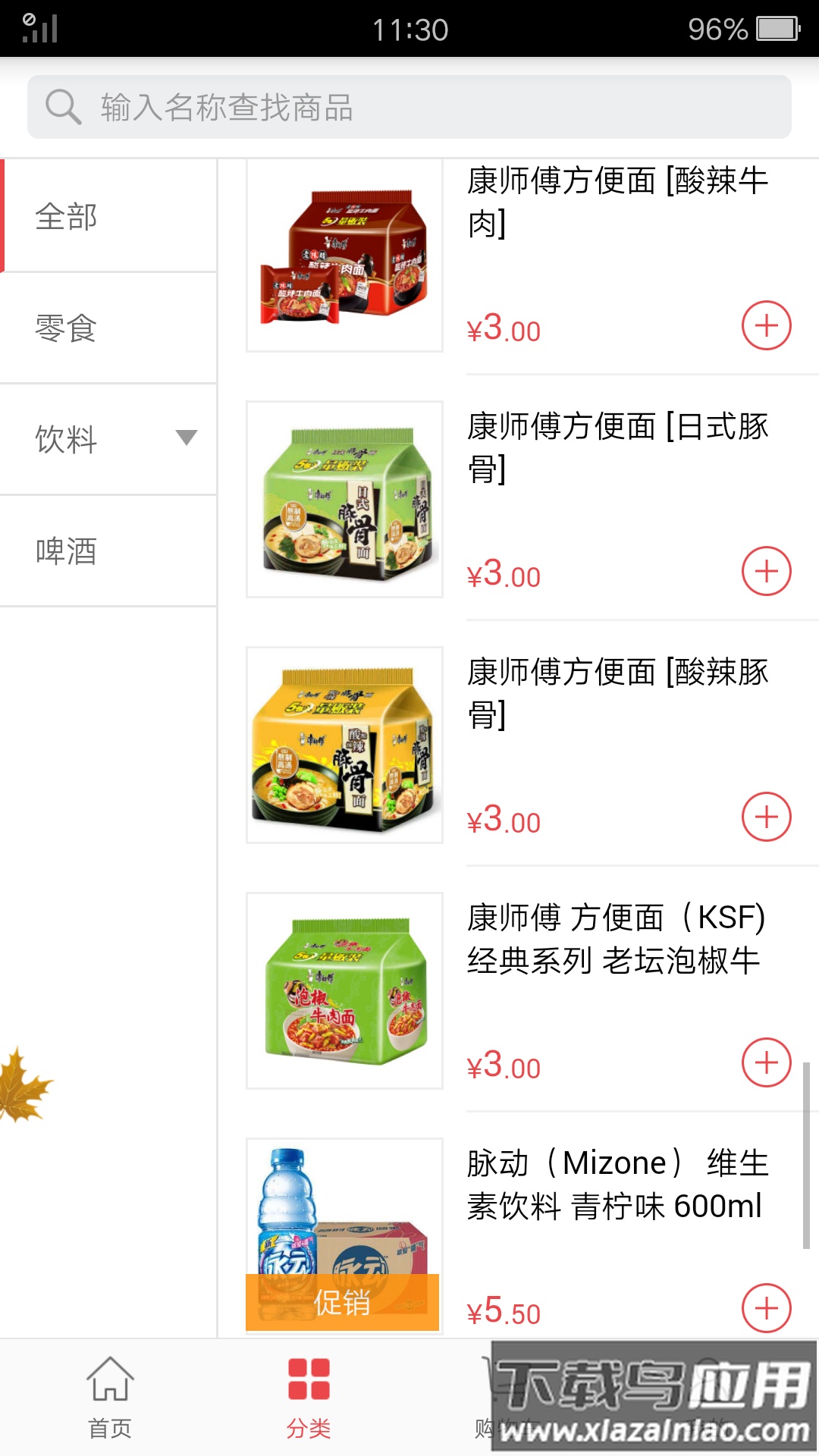
Task: Tap the search magnifier icon
Action: coord(64,107)
